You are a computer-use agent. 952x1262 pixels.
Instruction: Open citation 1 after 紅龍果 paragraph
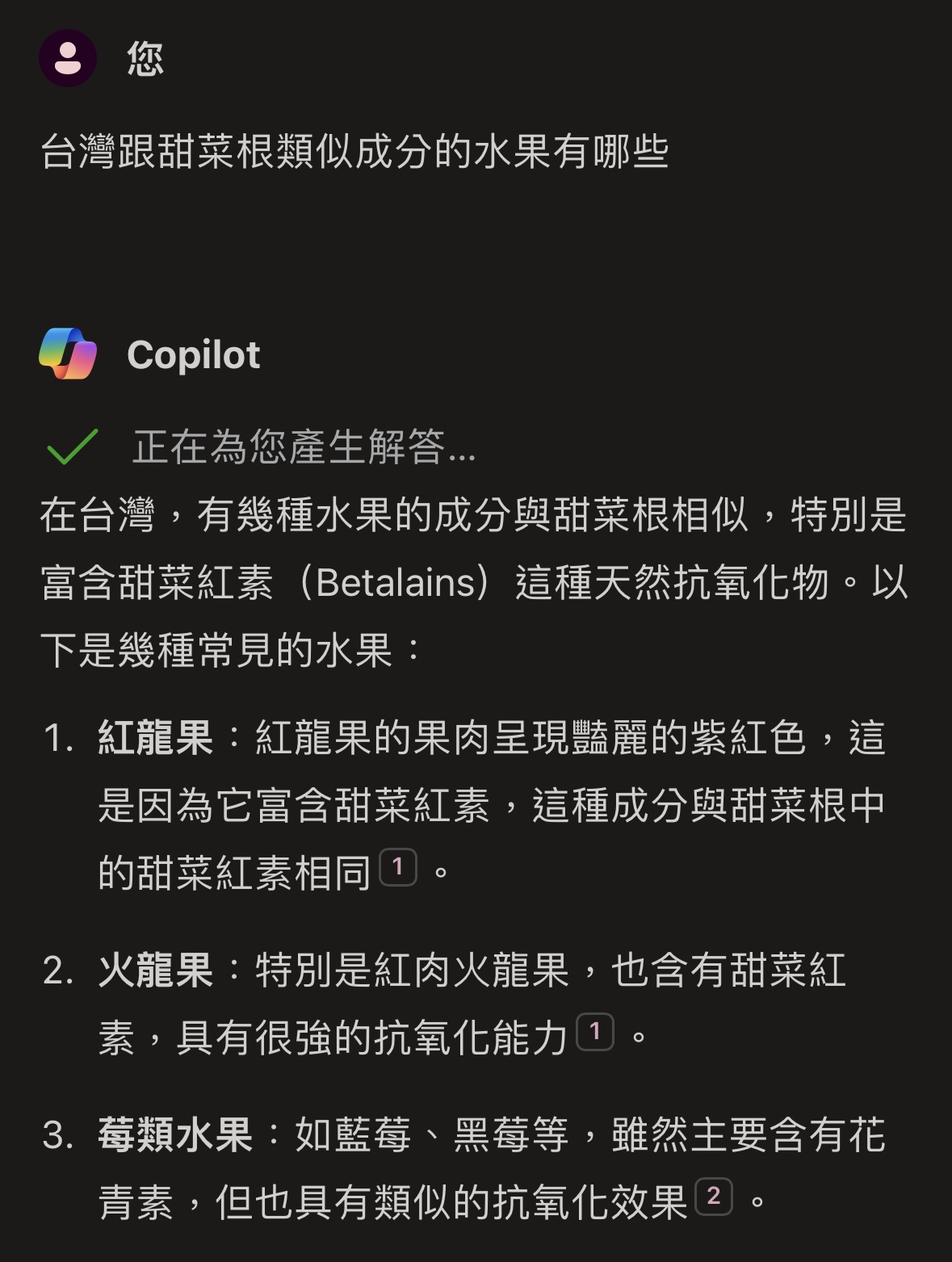[x=397, y=868]
